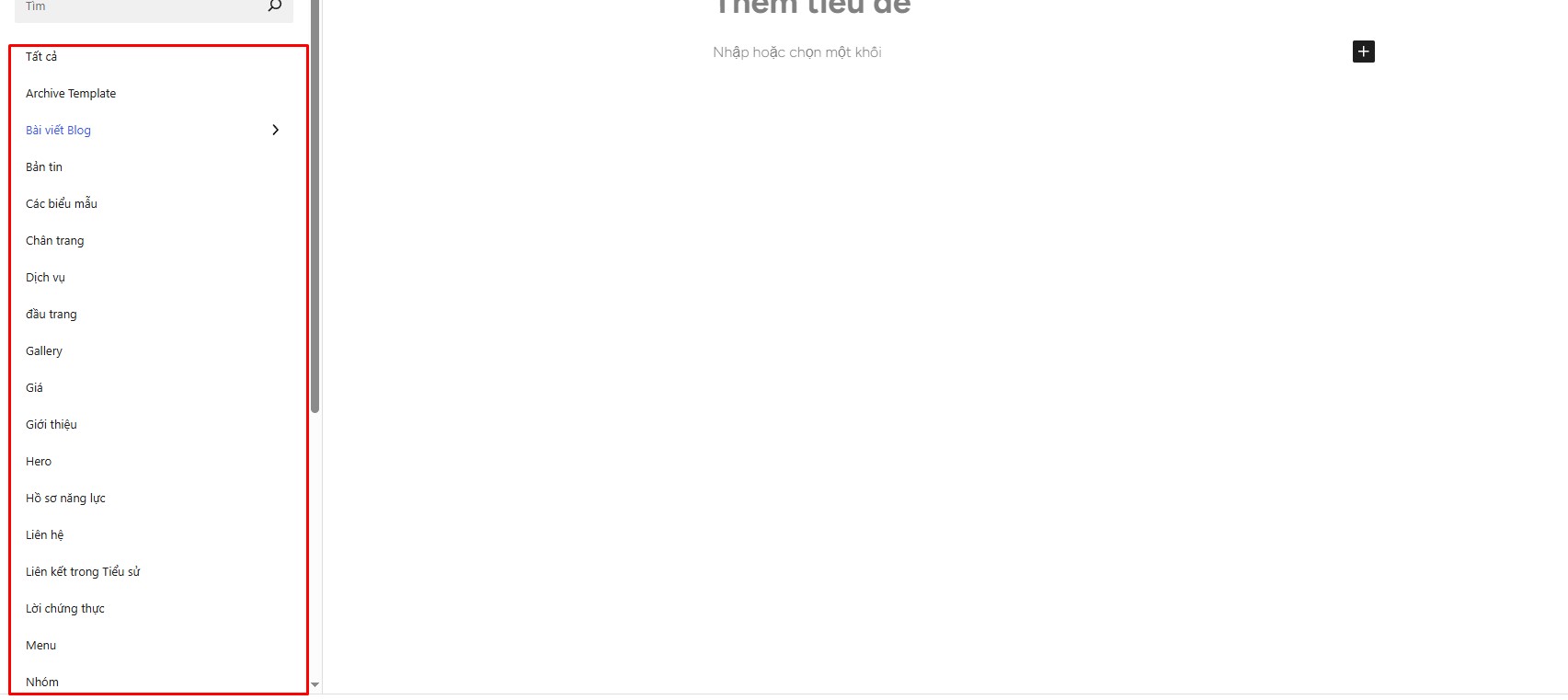
Task: Open Các biểu mẫu patterns
Action: click(62, 204)
